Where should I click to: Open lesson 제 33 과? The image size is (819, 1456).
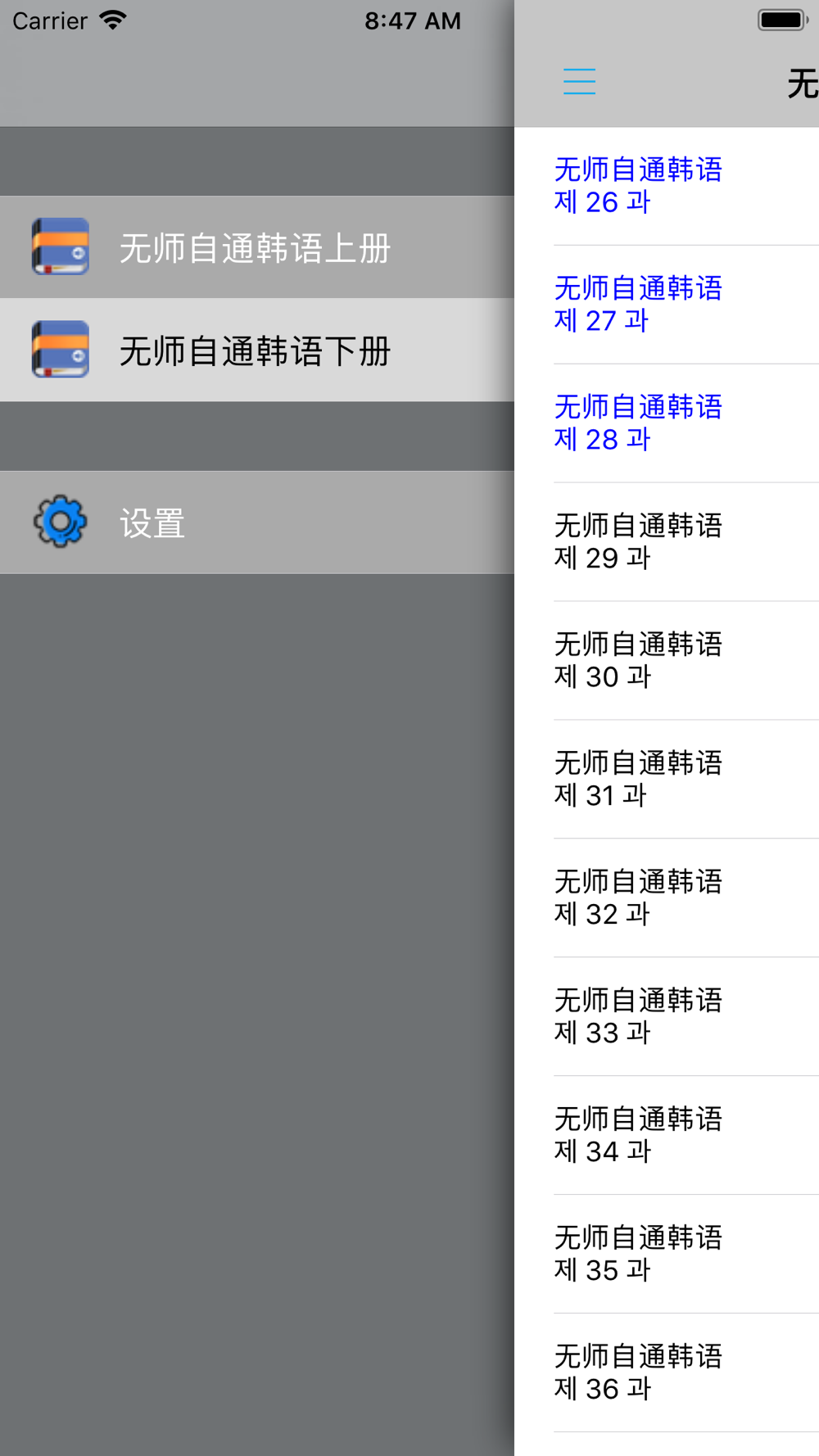[667, 1017]
